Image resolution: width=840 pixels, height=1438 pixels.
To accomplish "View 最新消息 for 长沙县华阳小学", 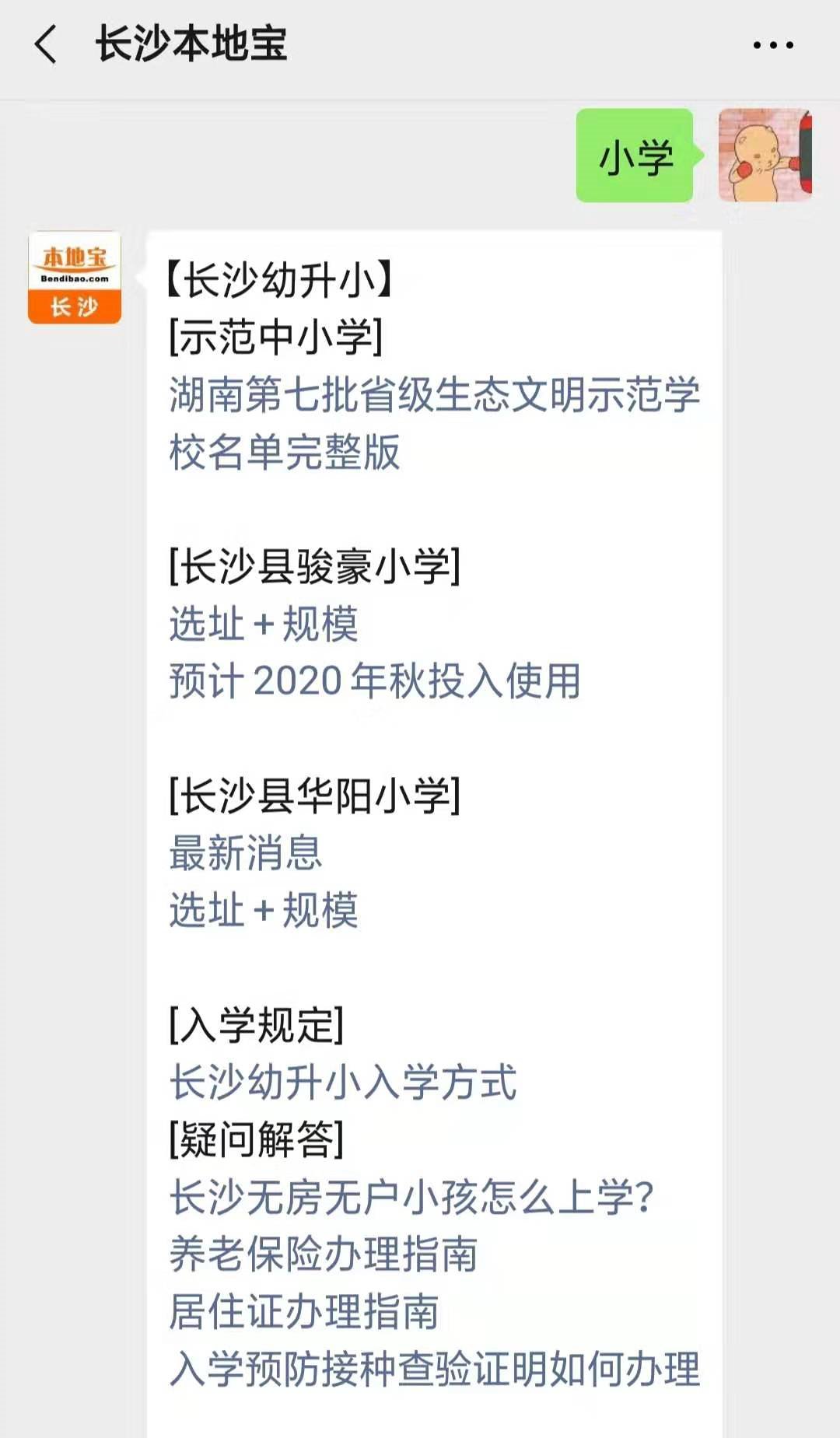I will 246,853.
